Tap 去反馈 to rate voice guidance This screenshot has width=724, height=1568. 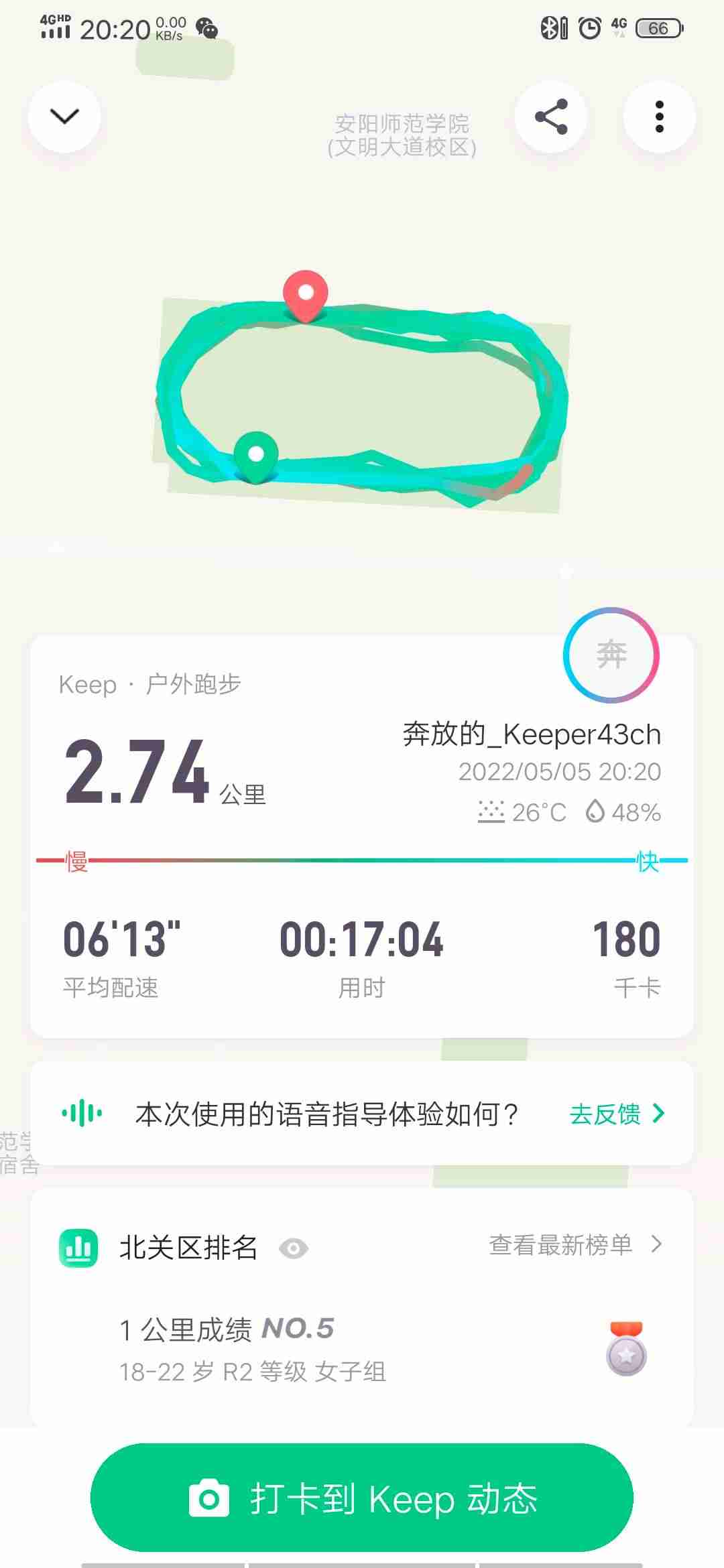617,1114
